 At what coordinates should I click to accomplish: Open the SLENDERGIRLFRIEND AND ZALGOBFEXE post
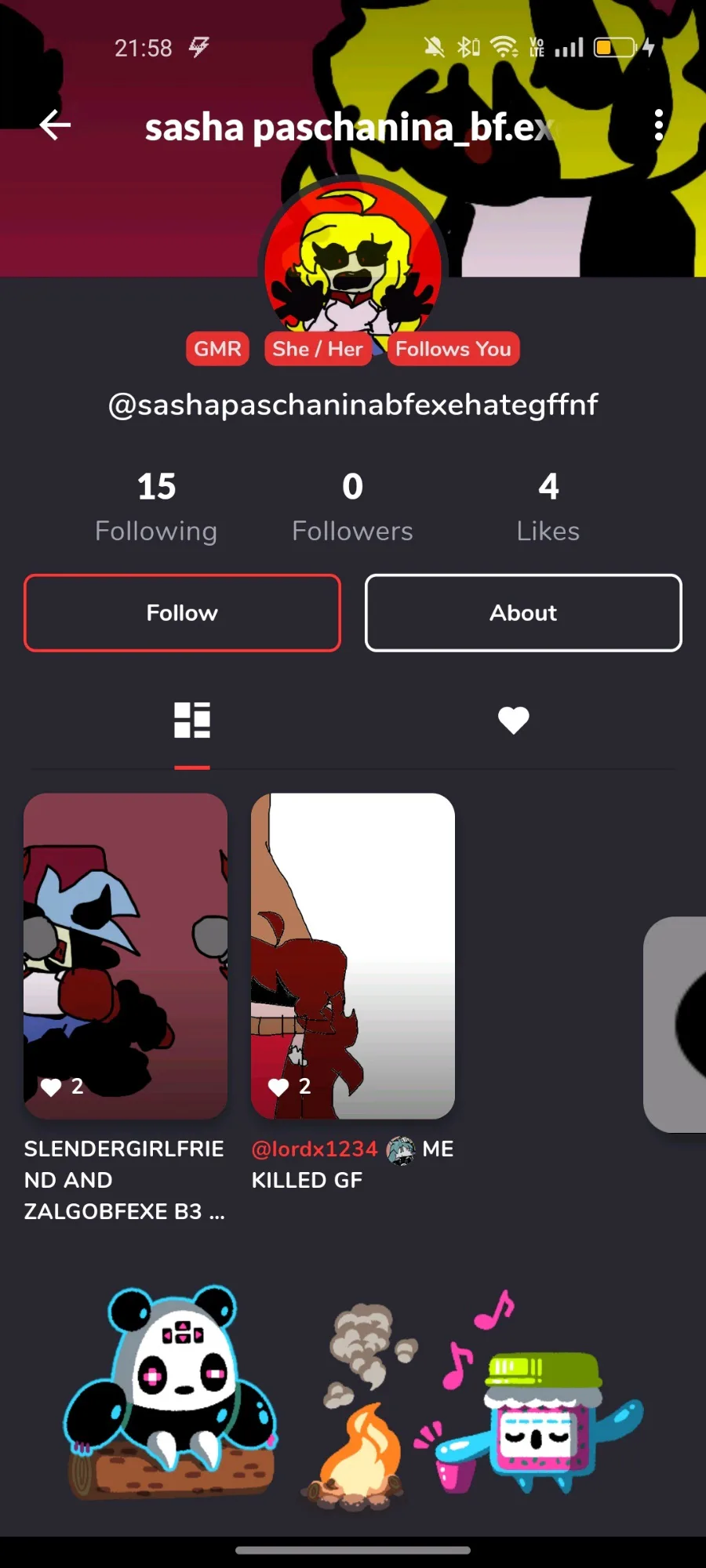[x=126, y=956]
